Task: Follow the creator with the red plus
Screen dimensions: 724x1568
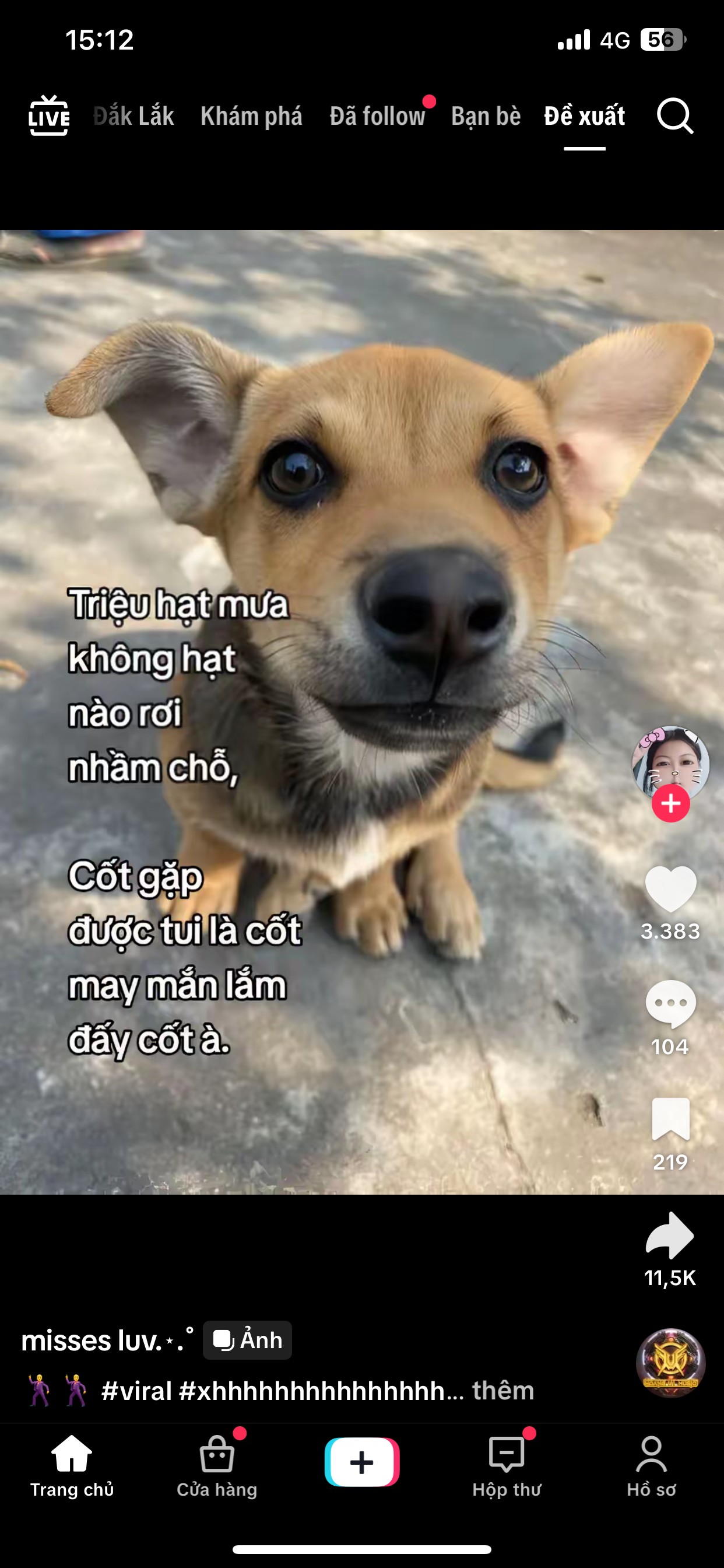Action: pyautogui.click(x=670, y=803)
